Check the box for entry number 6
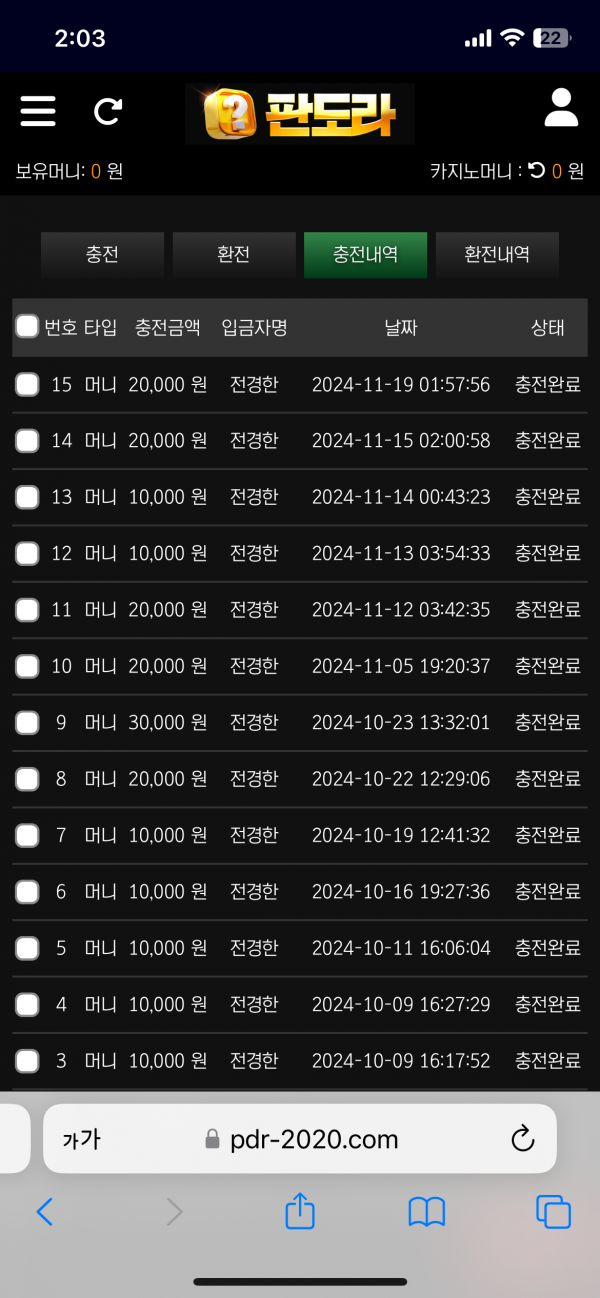The width and height of the screenshot is (600, 1298). (27, 891)
